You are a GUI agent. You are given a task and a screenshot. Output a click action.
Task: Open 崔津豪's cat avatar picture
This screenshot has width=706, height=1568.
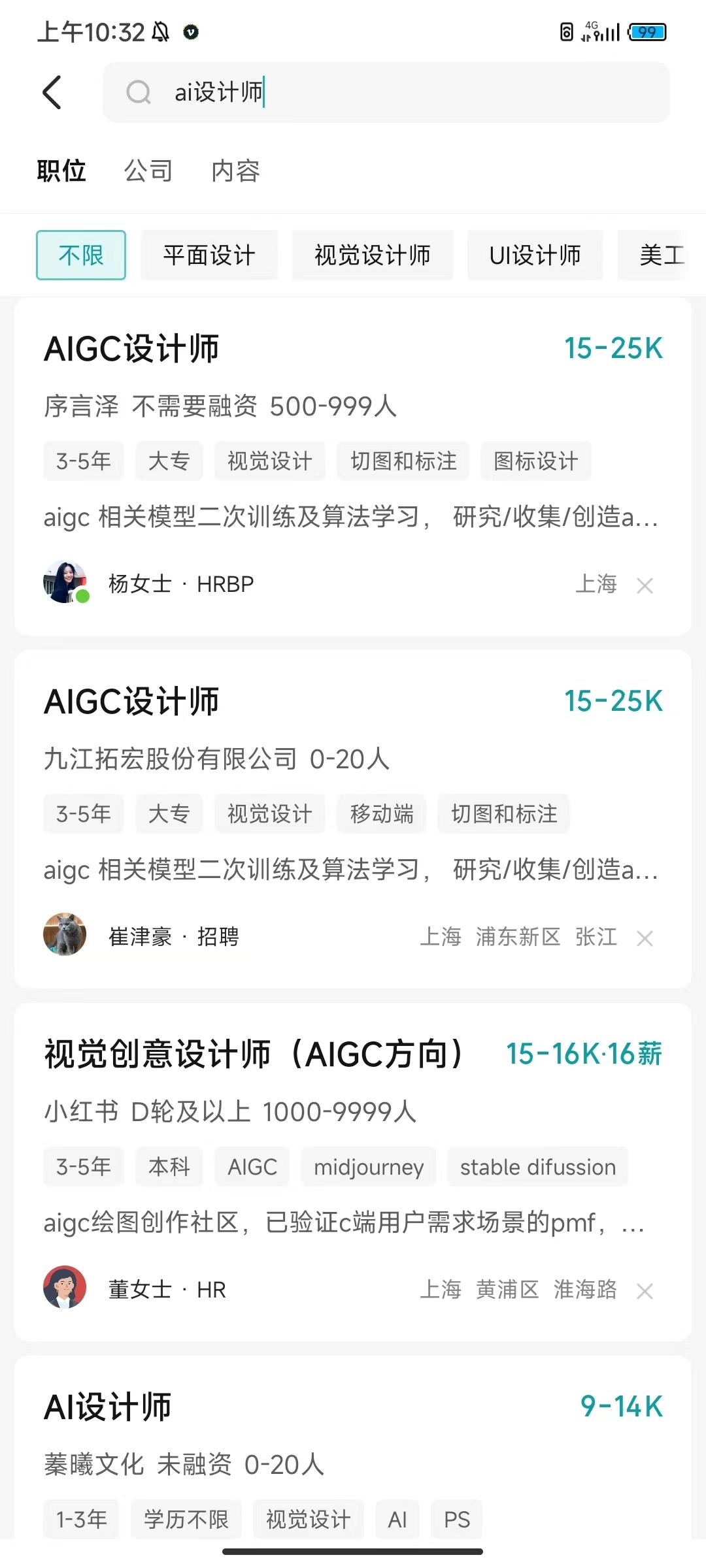pos(65,935)
